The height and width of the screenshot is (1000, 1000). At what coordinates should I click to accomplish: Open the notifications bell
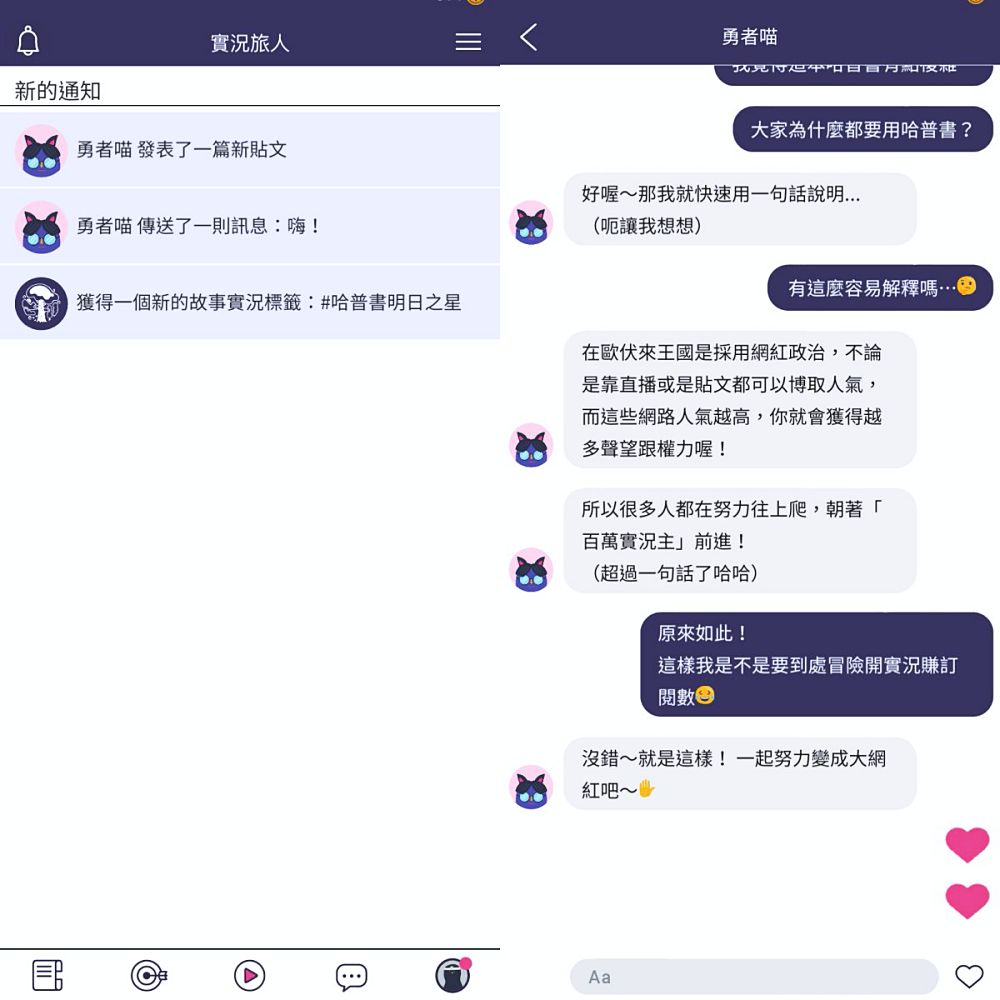28,41
